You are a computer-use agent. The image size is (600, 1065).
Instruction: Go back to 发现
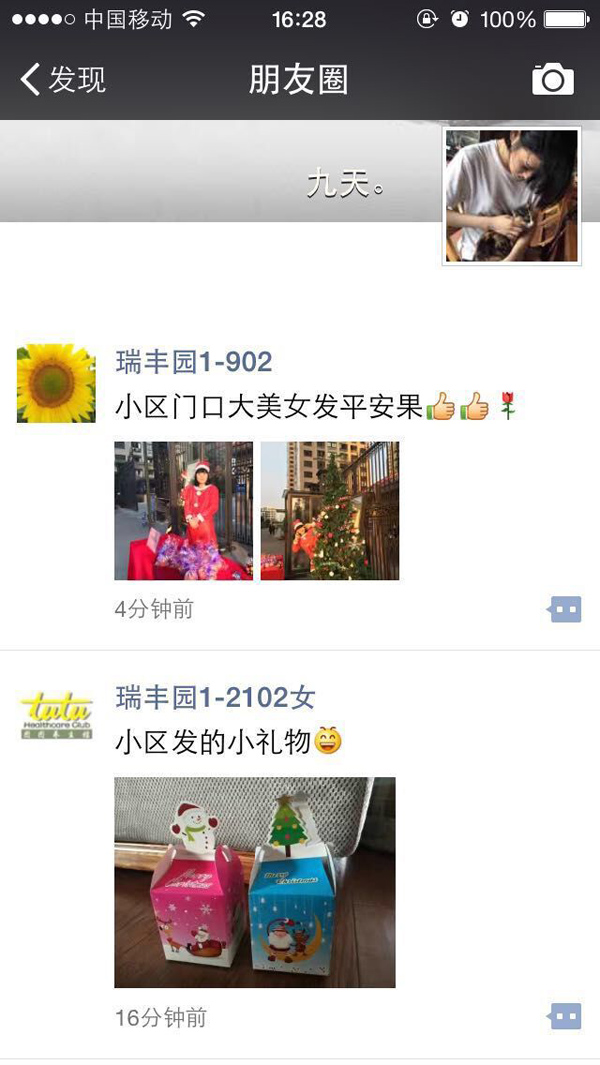(62, 79)
